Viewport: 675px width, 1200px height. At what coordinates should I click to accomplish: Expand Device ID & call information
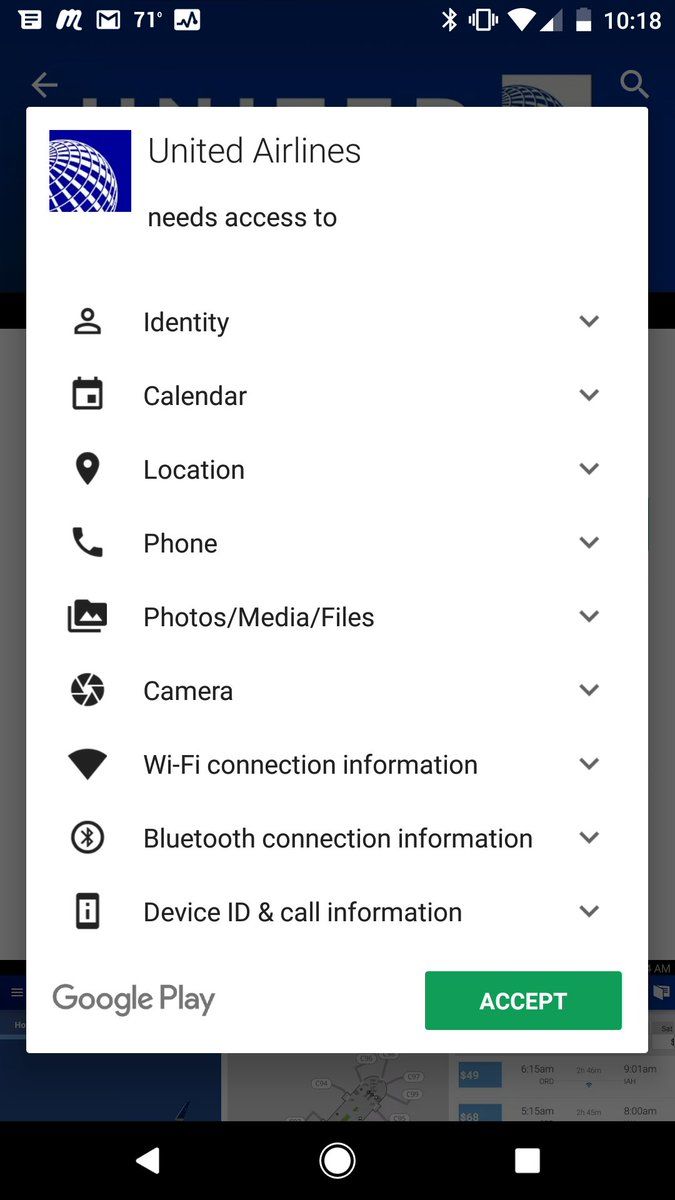pyautogui.click(x=337, y=912)
